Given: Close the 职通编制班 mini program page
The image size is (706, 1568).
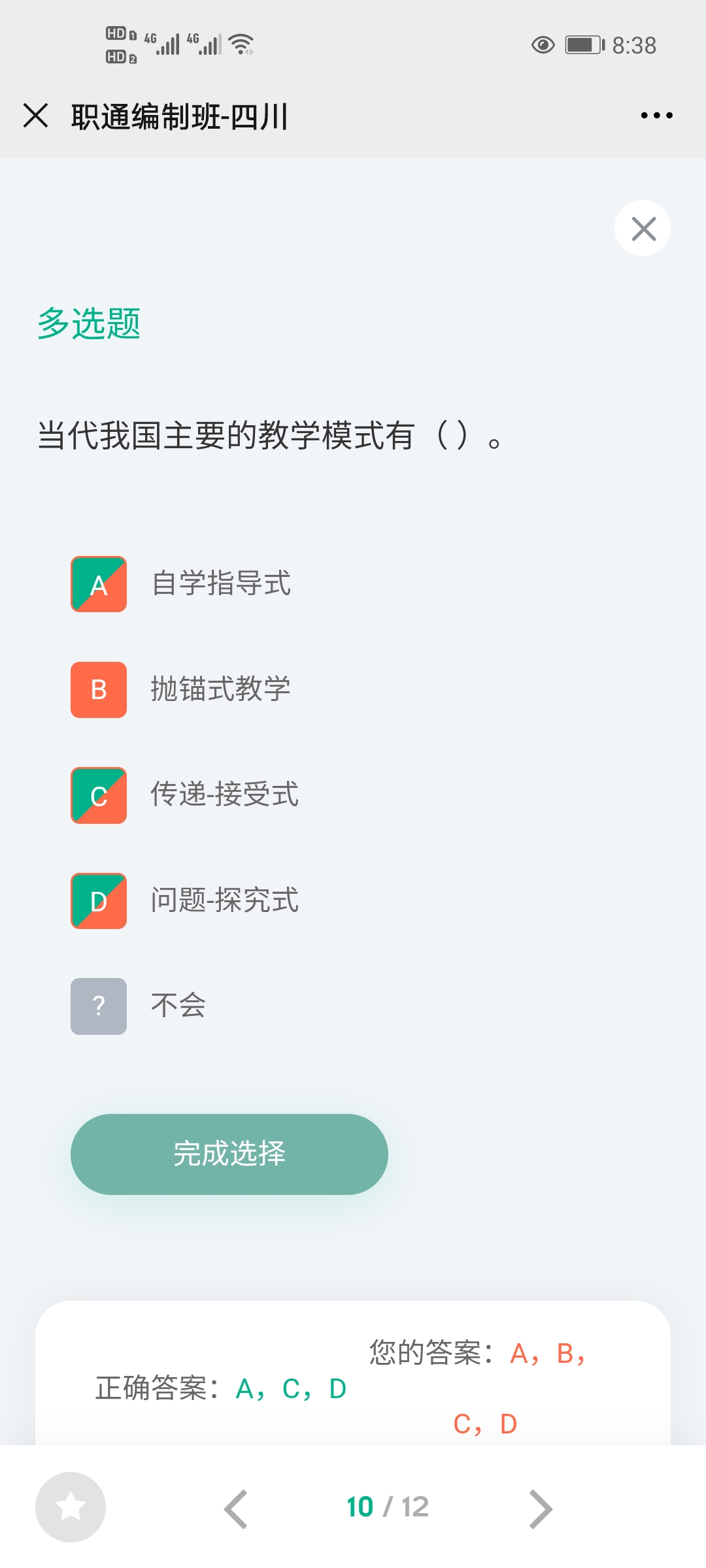Looking at the screenshot, I should tap(36, 116).
